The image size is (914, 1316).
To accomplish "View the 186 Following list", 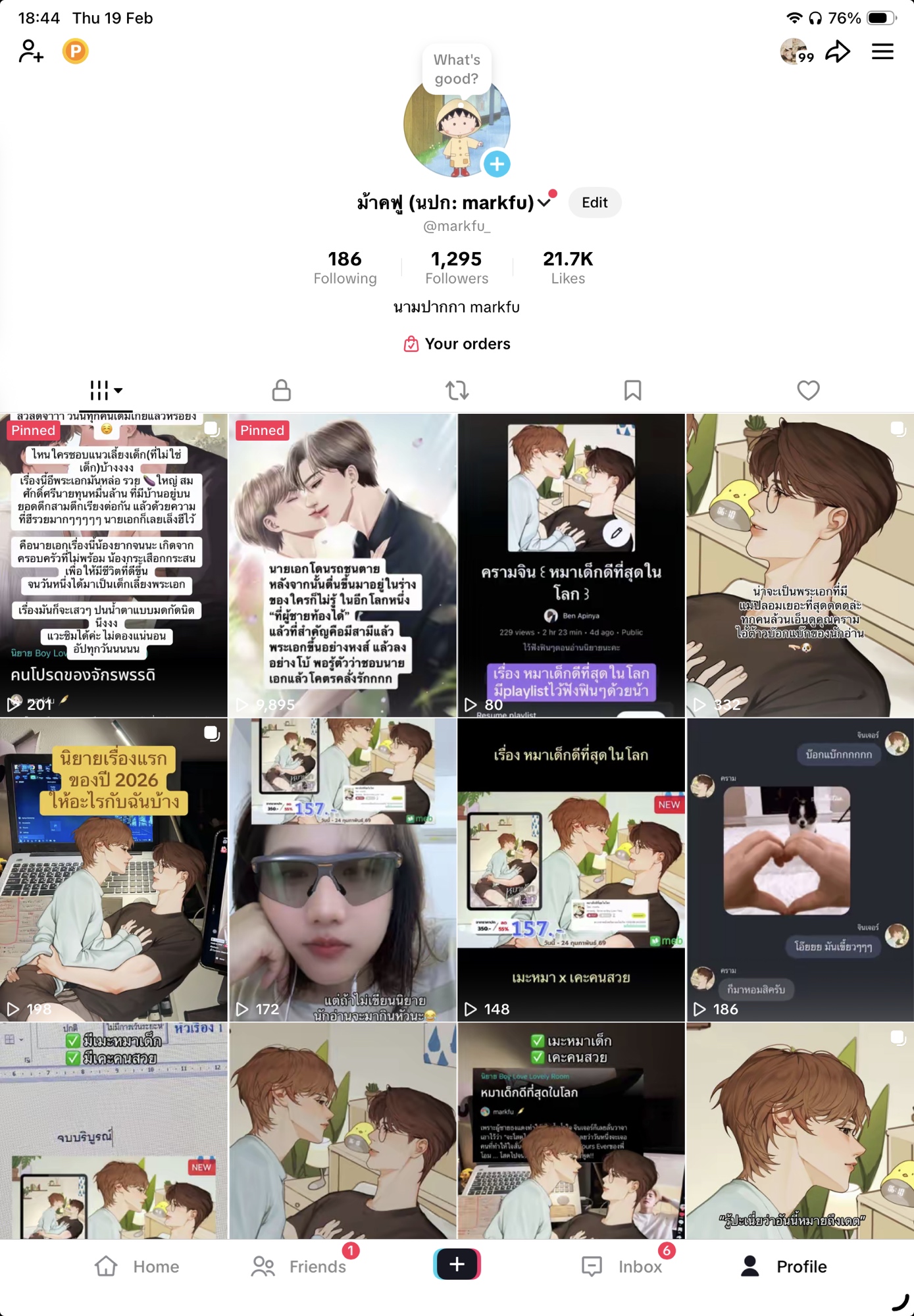I will click(x=345, y=267).
